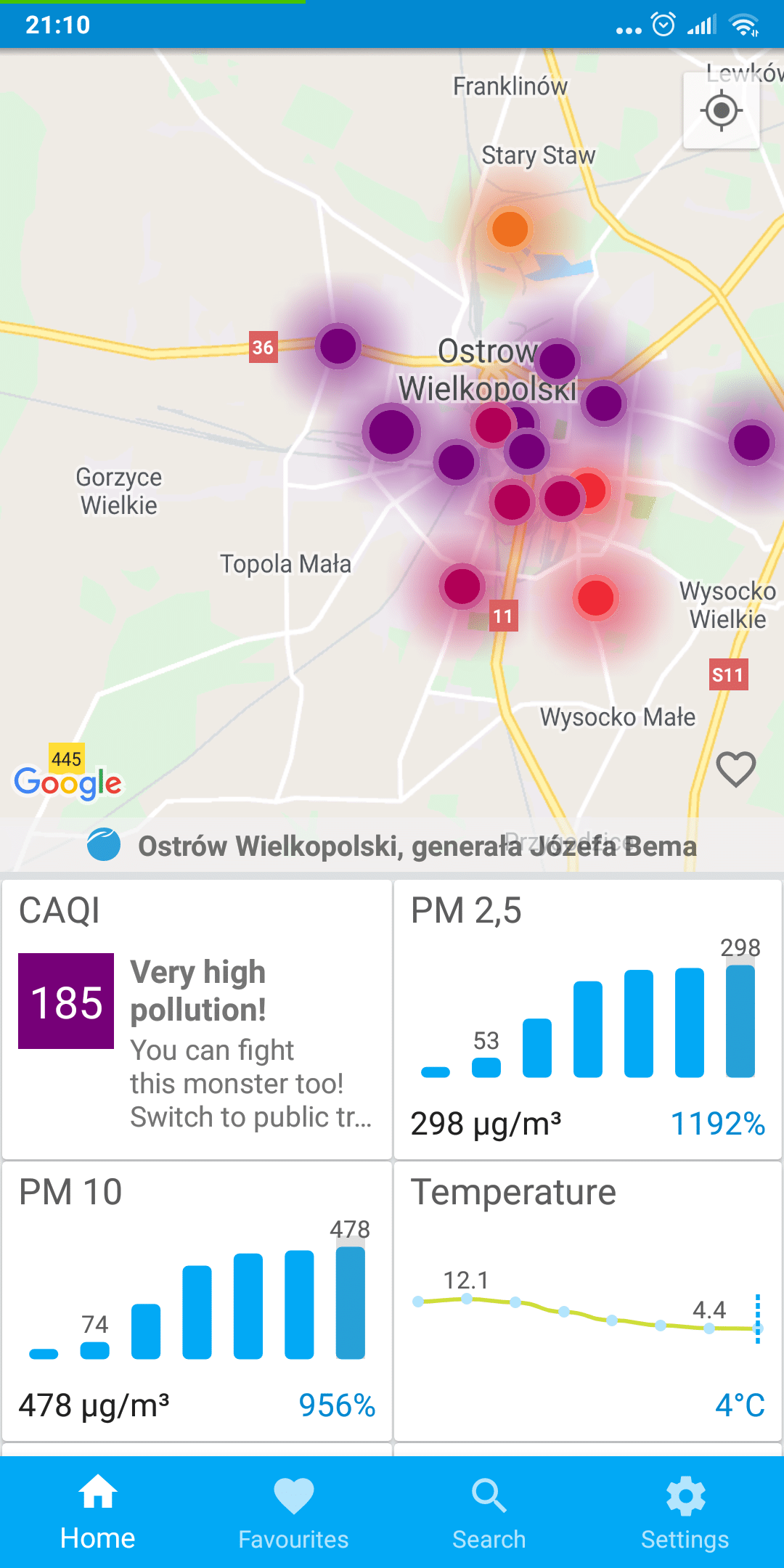
Task: Open the PM 2,5 details card
Action: pyautogui.click(x=587, y=1019)
